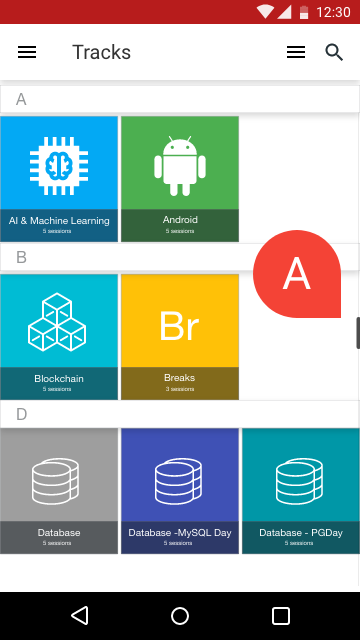The image size is (360, 640).
Task: Open the list view icon beside search
Action: (x=296, y=52)
